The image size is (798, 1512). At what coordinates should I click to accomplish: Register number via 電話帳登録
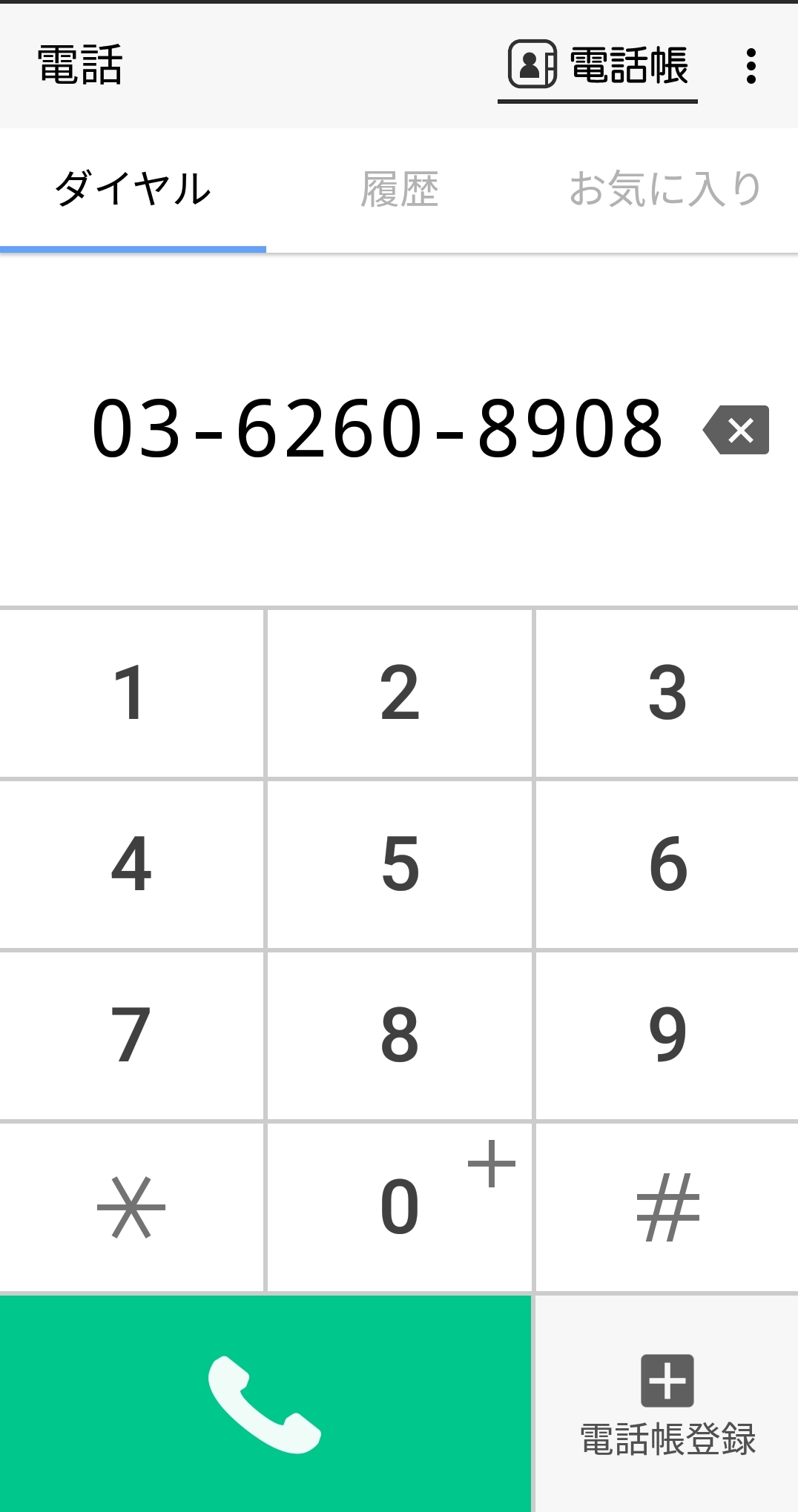tap(666, 1404)
